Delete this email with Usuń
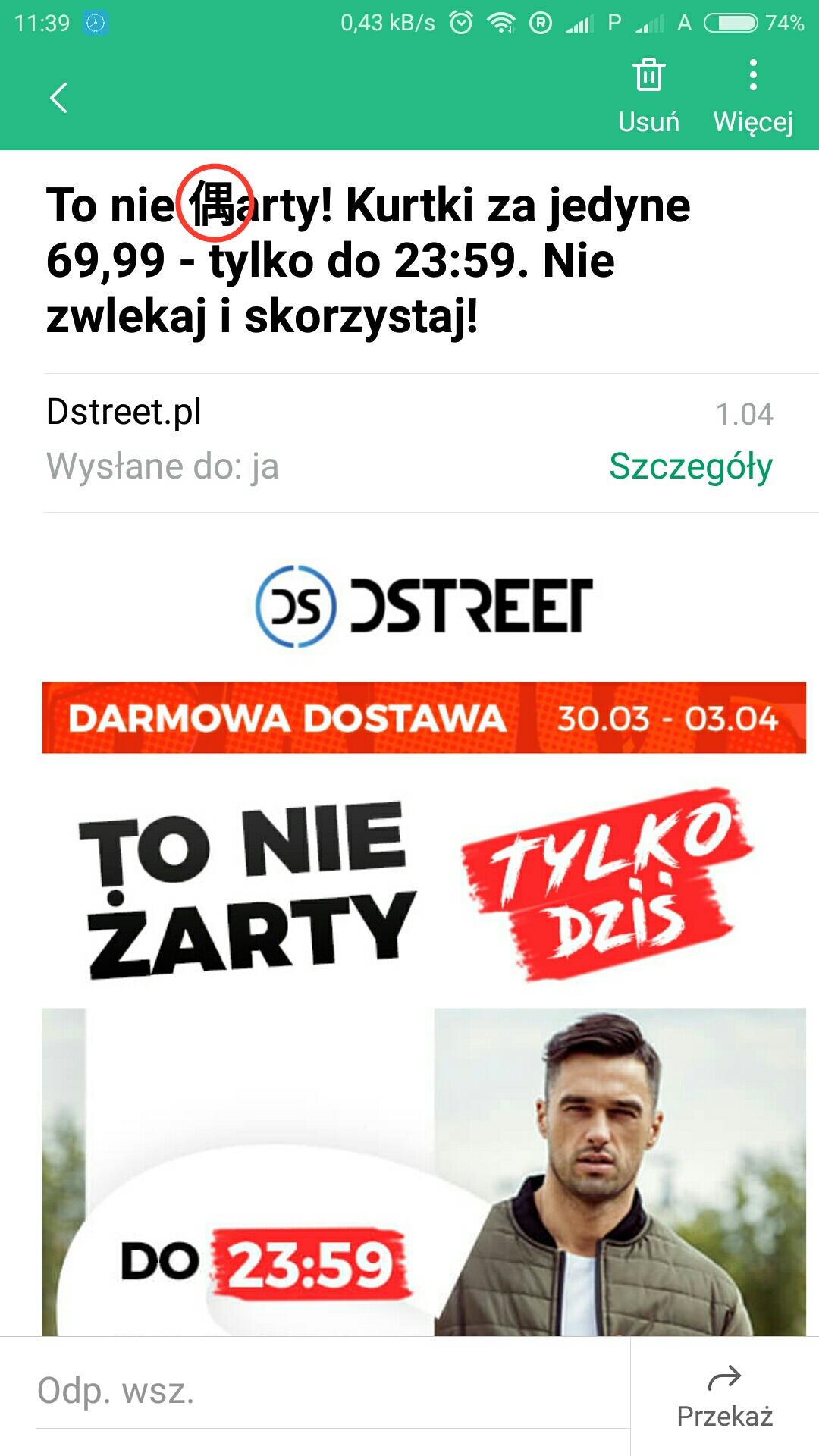The height and width of the screenshot is (1456, 819). [x=648, y=96]
